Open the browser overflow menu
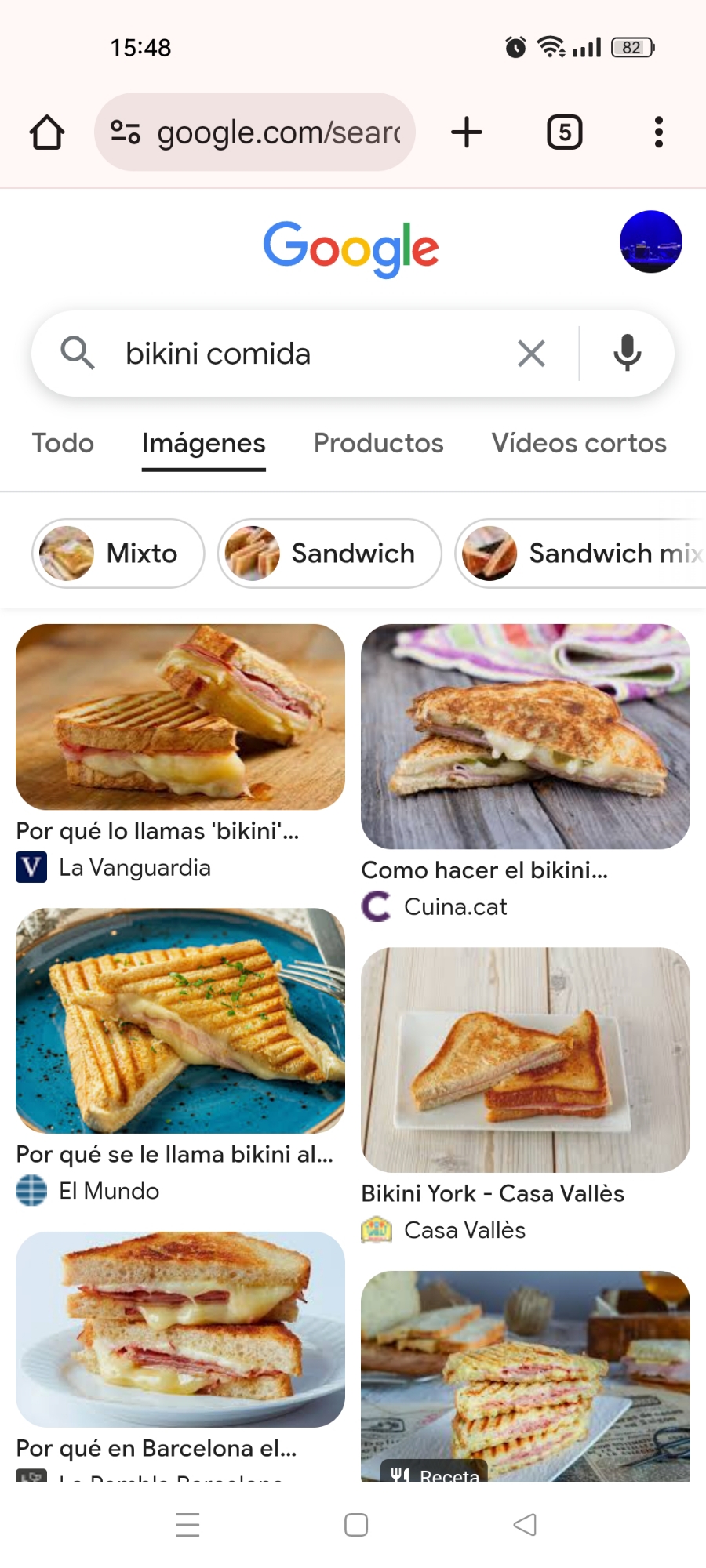The image size is (706, 1568). point(658,132)
